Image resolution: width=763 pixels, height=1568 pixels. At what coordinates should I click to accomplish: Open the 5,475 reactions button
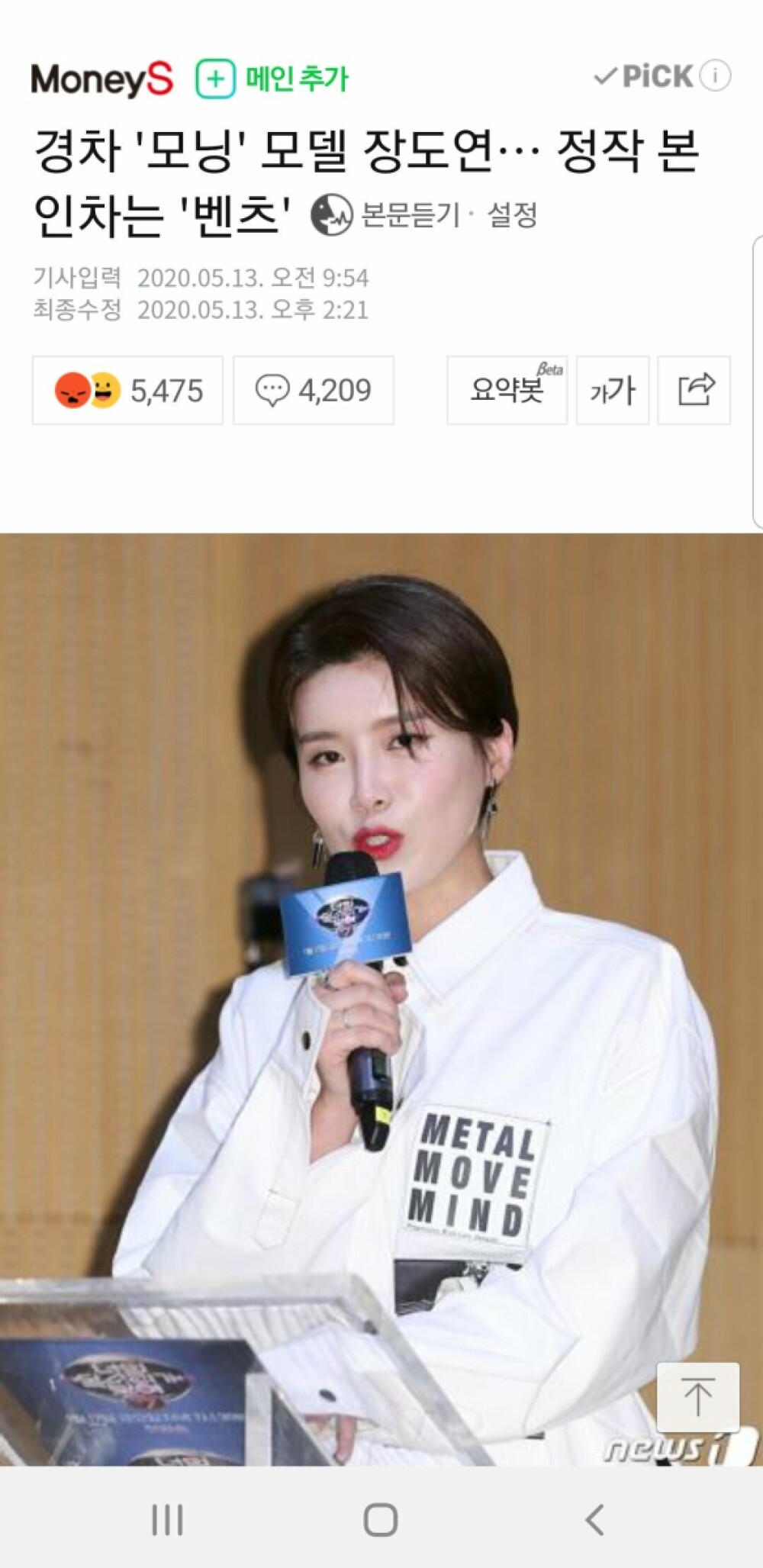(x=127, y=390)
